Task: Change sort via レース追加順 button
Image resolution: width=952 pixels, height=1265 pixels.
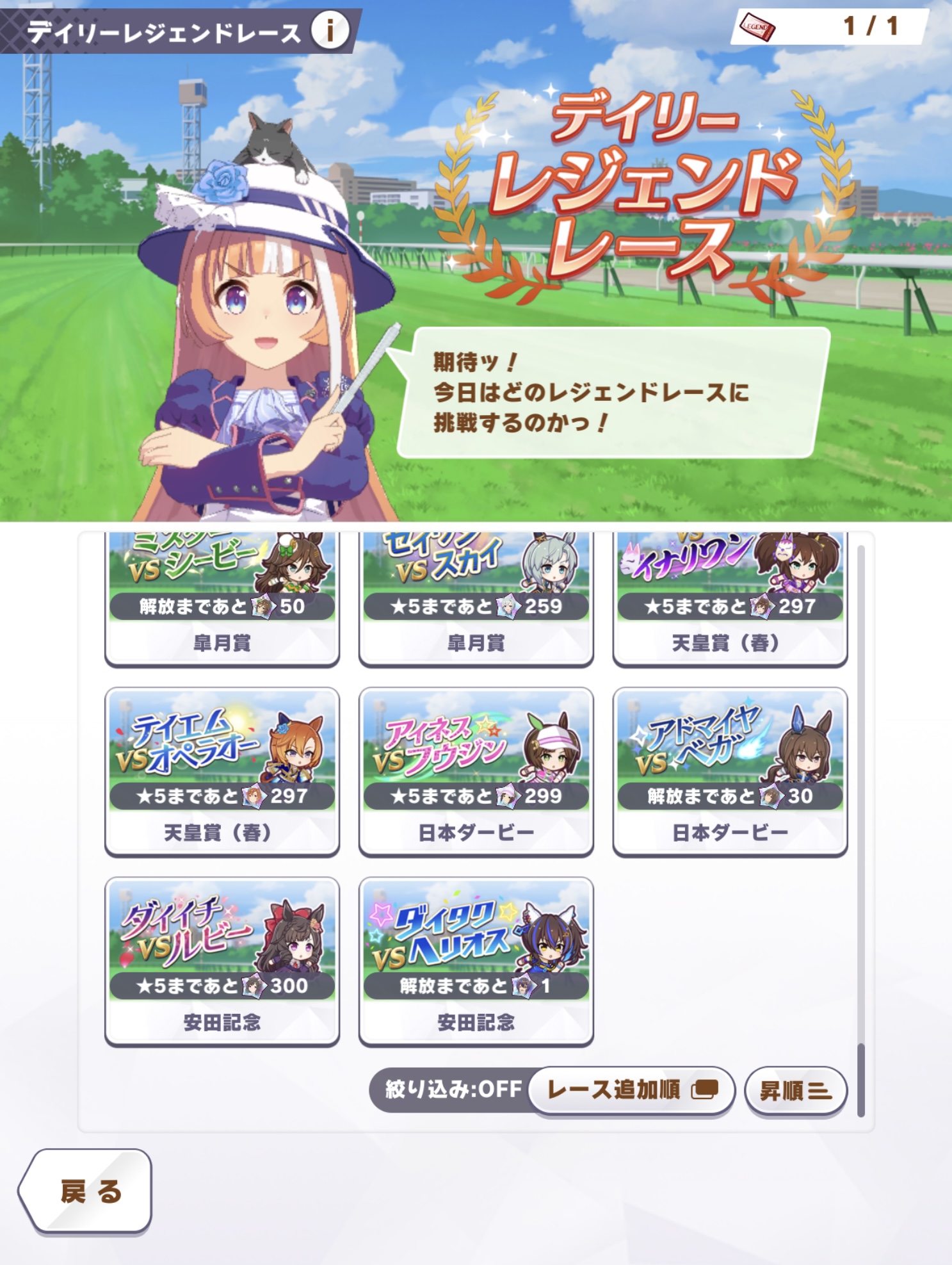Action: [x=631, y=1090]
